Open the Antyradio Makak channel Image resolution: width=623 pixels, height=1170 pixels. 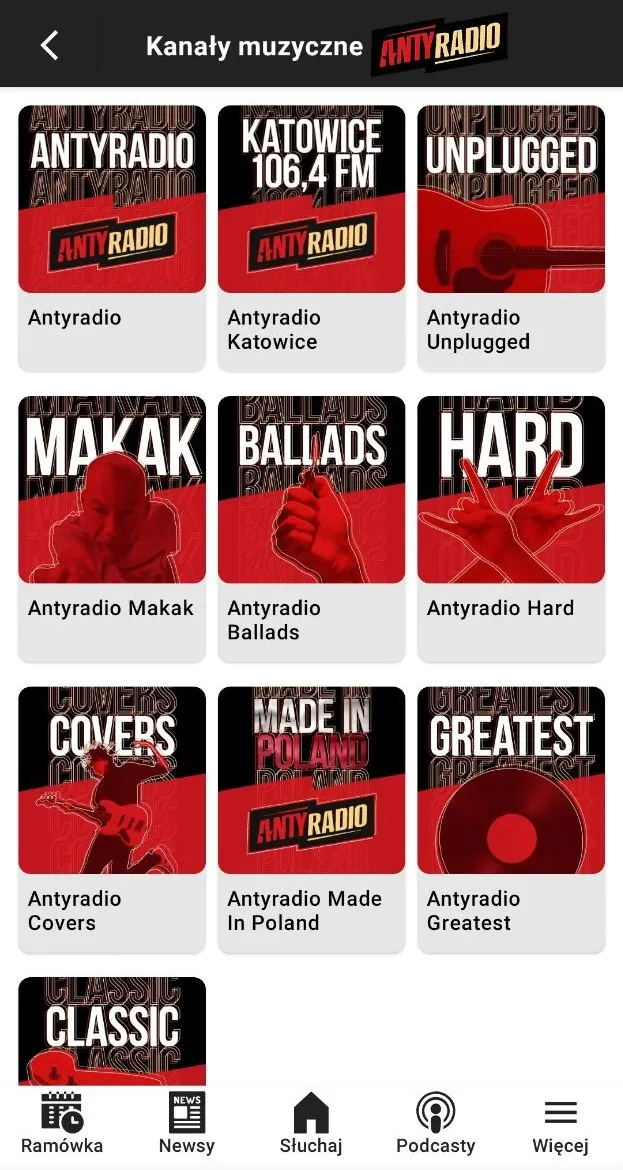(x=112, y=528)
